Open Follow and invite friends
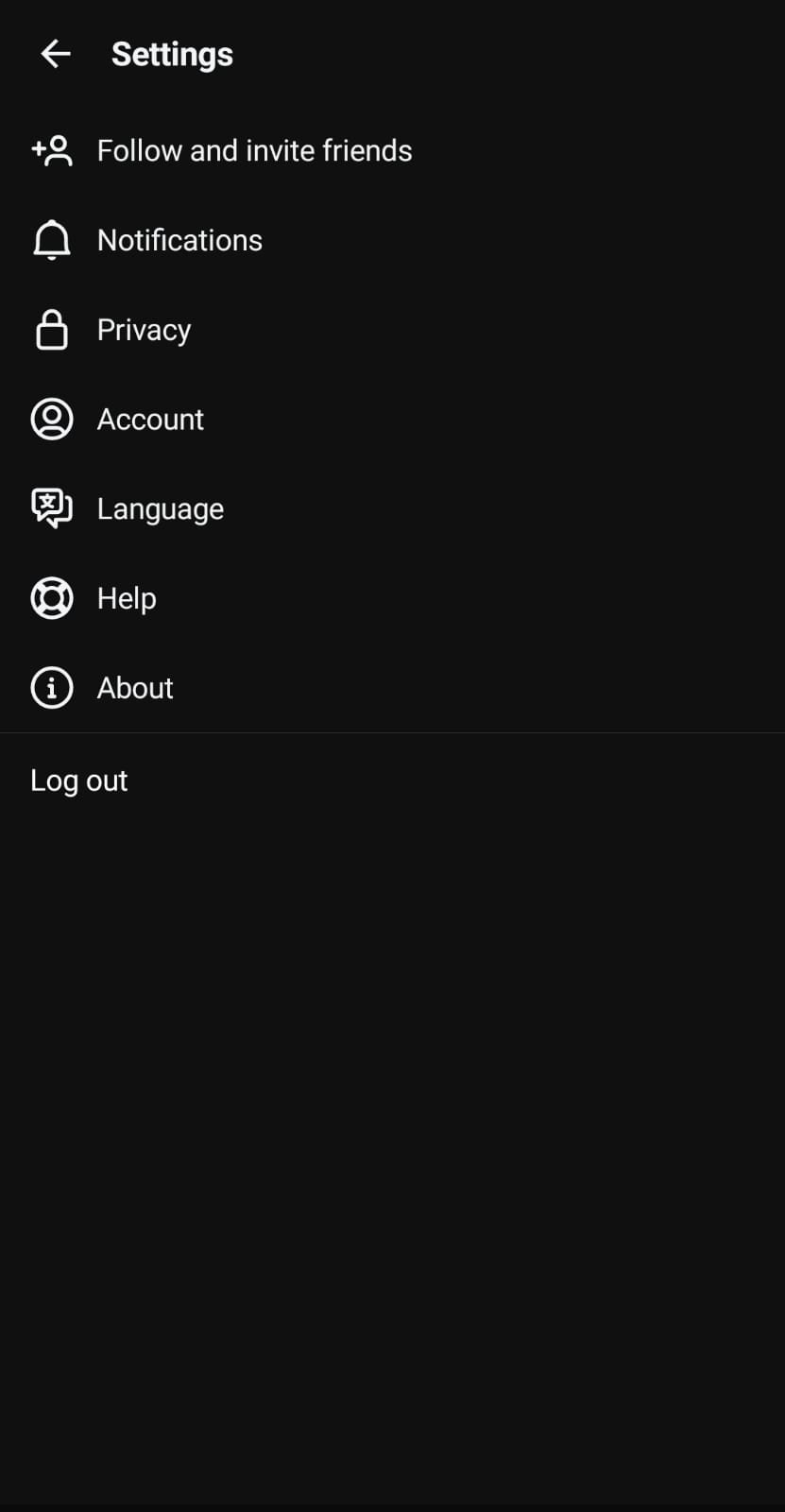This screenshot has width=785, height=1512. pos(392,151)
